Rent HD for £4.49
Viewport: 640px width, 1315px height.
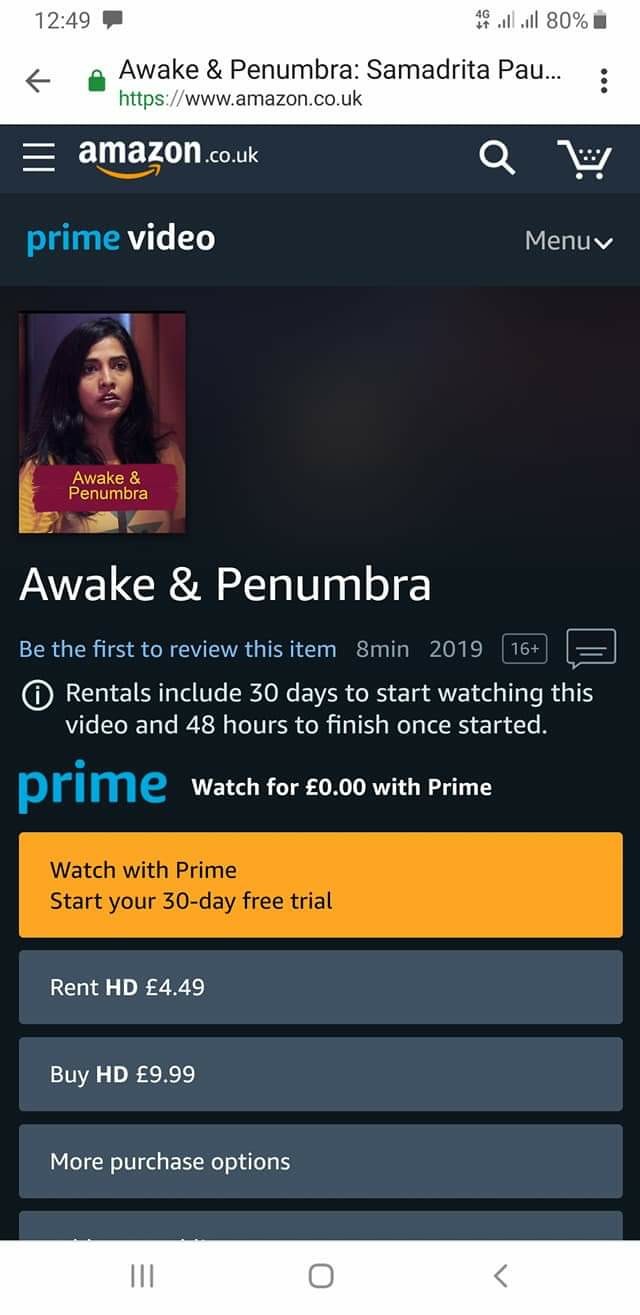point(320,987)
